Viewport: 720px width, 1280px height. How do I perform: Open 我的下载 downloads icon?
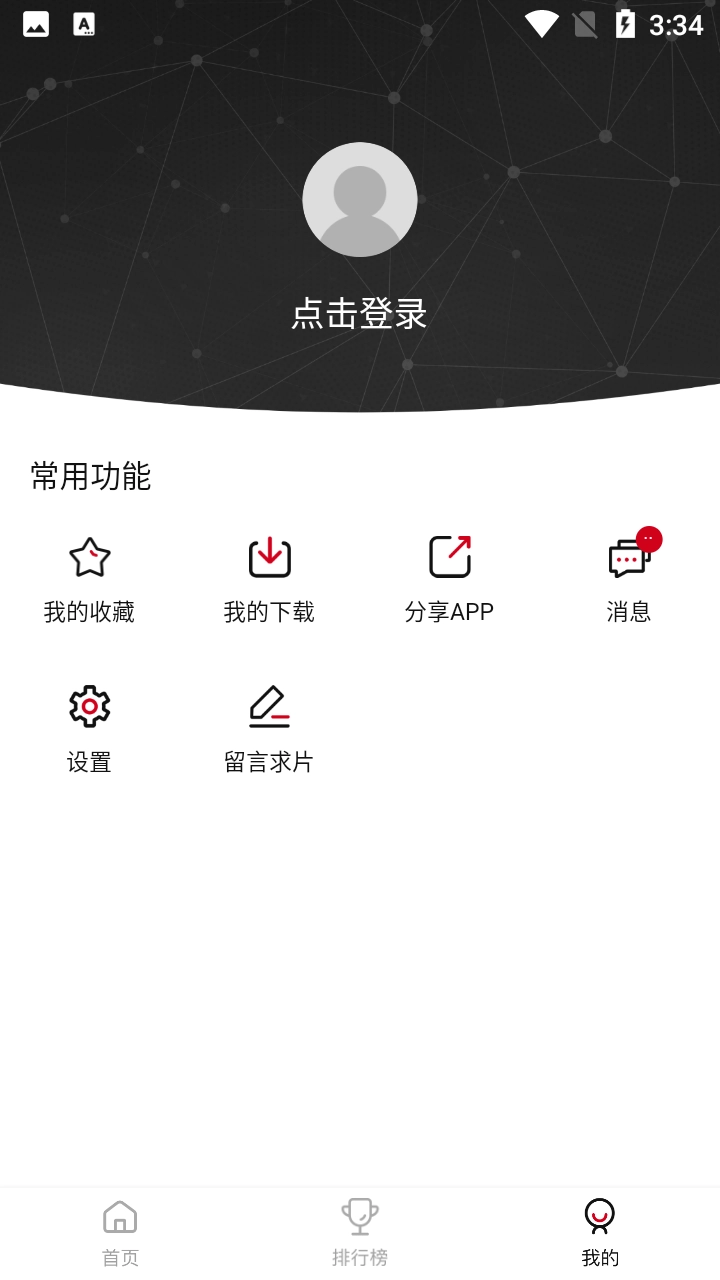(x=269, y=557)
